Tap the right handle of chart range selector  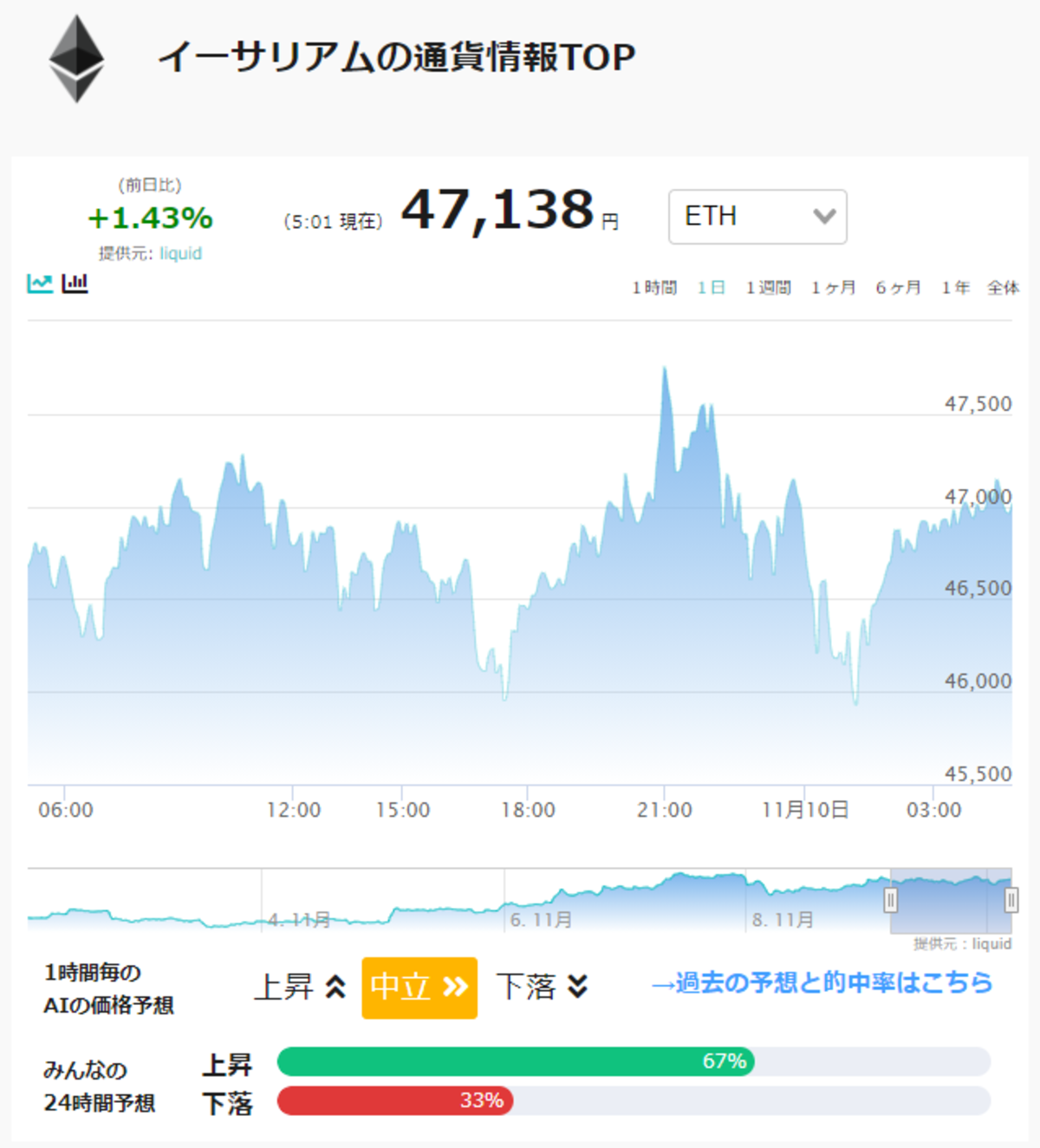point(1011,901)
